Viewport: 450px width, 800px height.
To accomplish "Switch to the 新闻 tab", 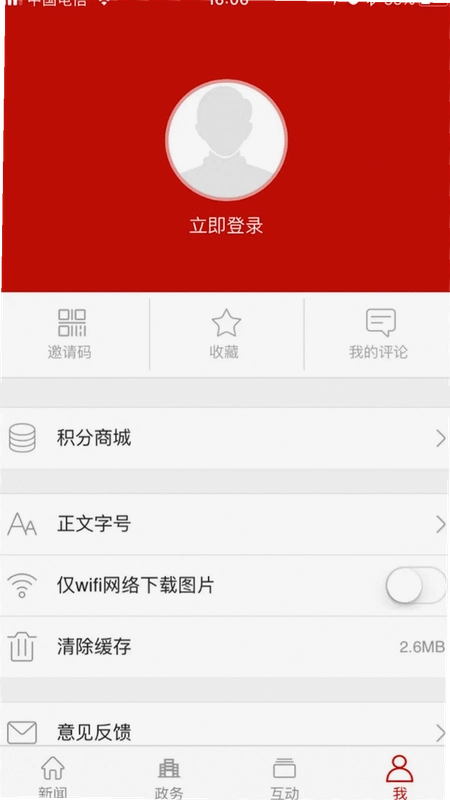I will click(53, 776).
